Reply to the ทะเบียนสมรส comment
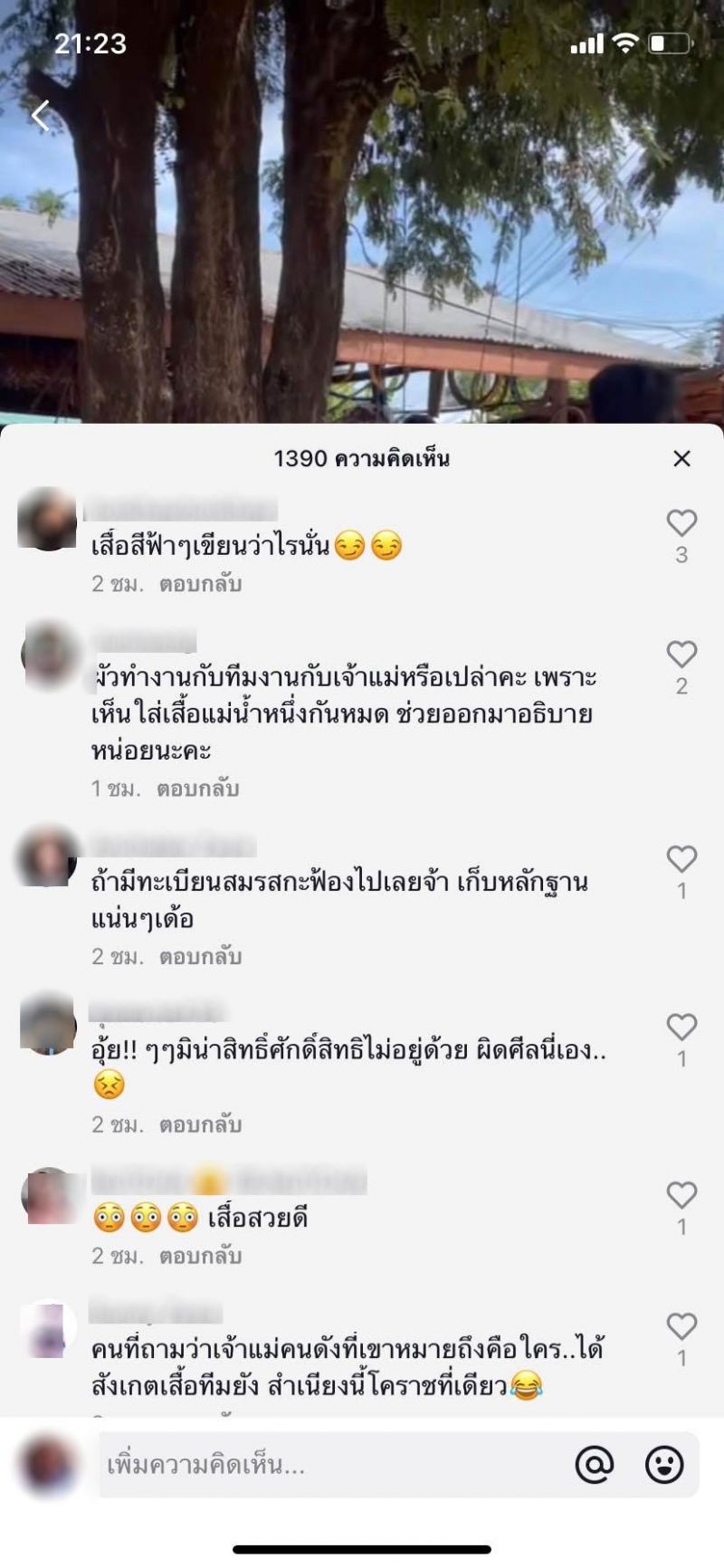The width and height of the screenshot is (724, 1568). [x=200, y=956]
